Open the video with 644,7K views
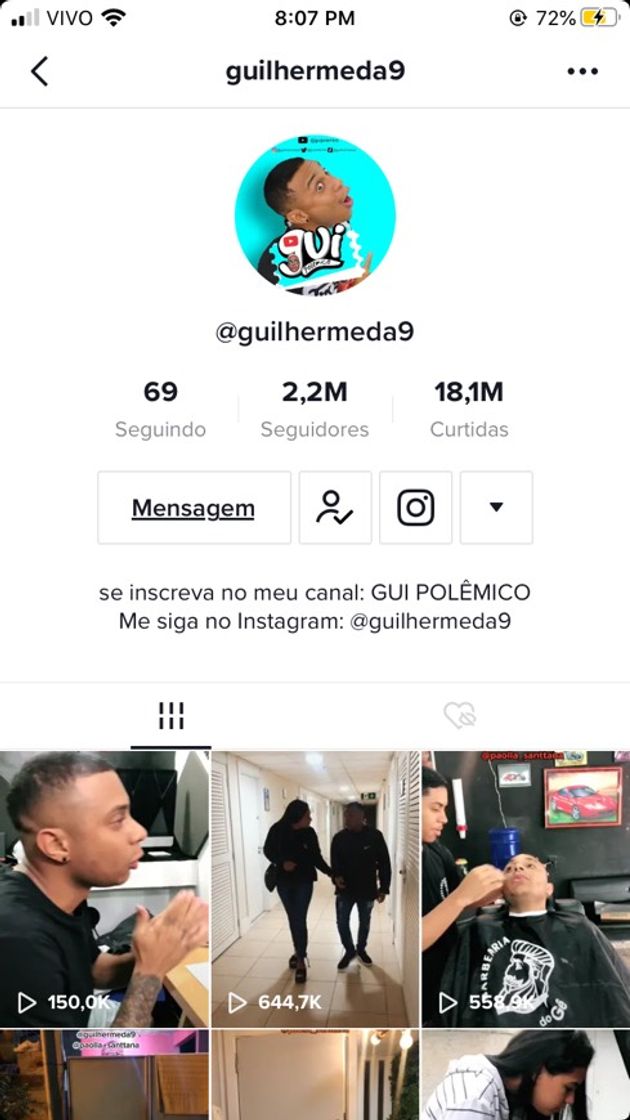The height and width of the screenshot is (1120, 630). (315, 888)
